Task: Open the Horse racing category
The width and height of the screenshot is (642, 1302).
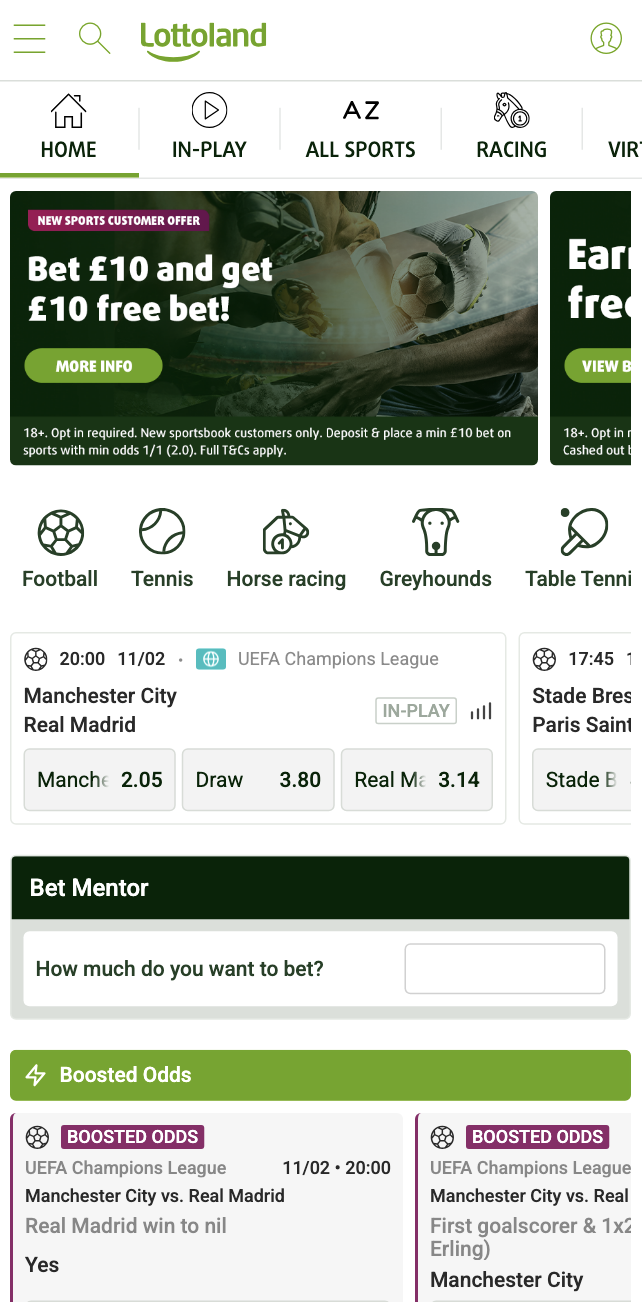Action: 286,548
